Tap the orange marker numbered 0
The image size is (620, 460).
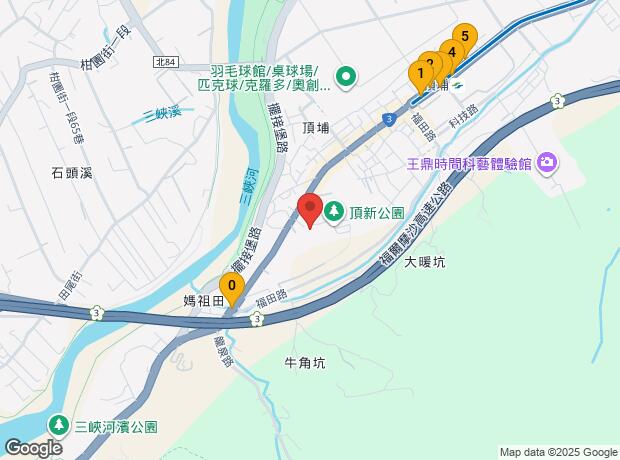pyautogui.click(x=232, y=288)
